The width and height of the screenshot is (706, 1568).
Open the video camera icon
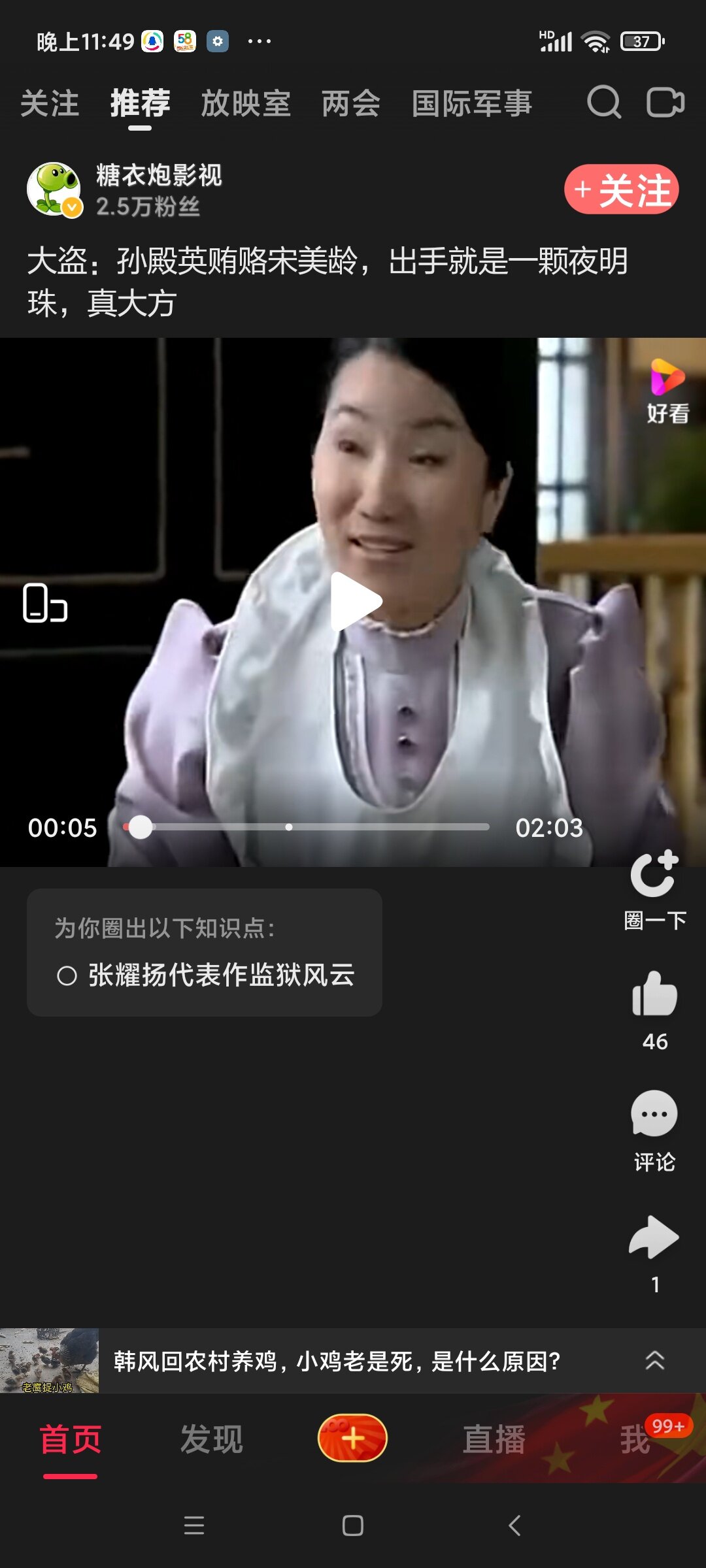point(665,103)
